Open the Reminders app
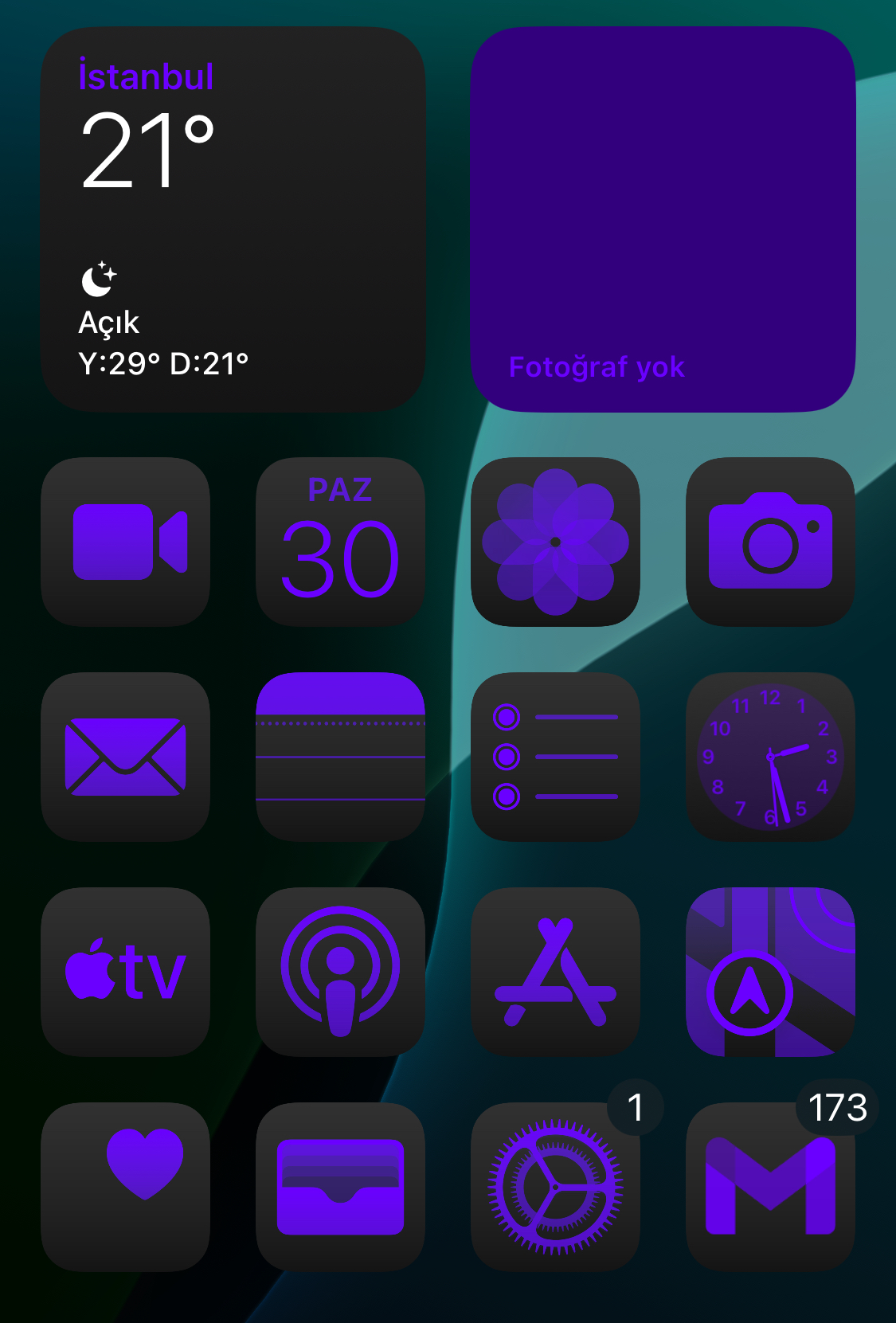The image size is (896, 1323). (555, 757)
